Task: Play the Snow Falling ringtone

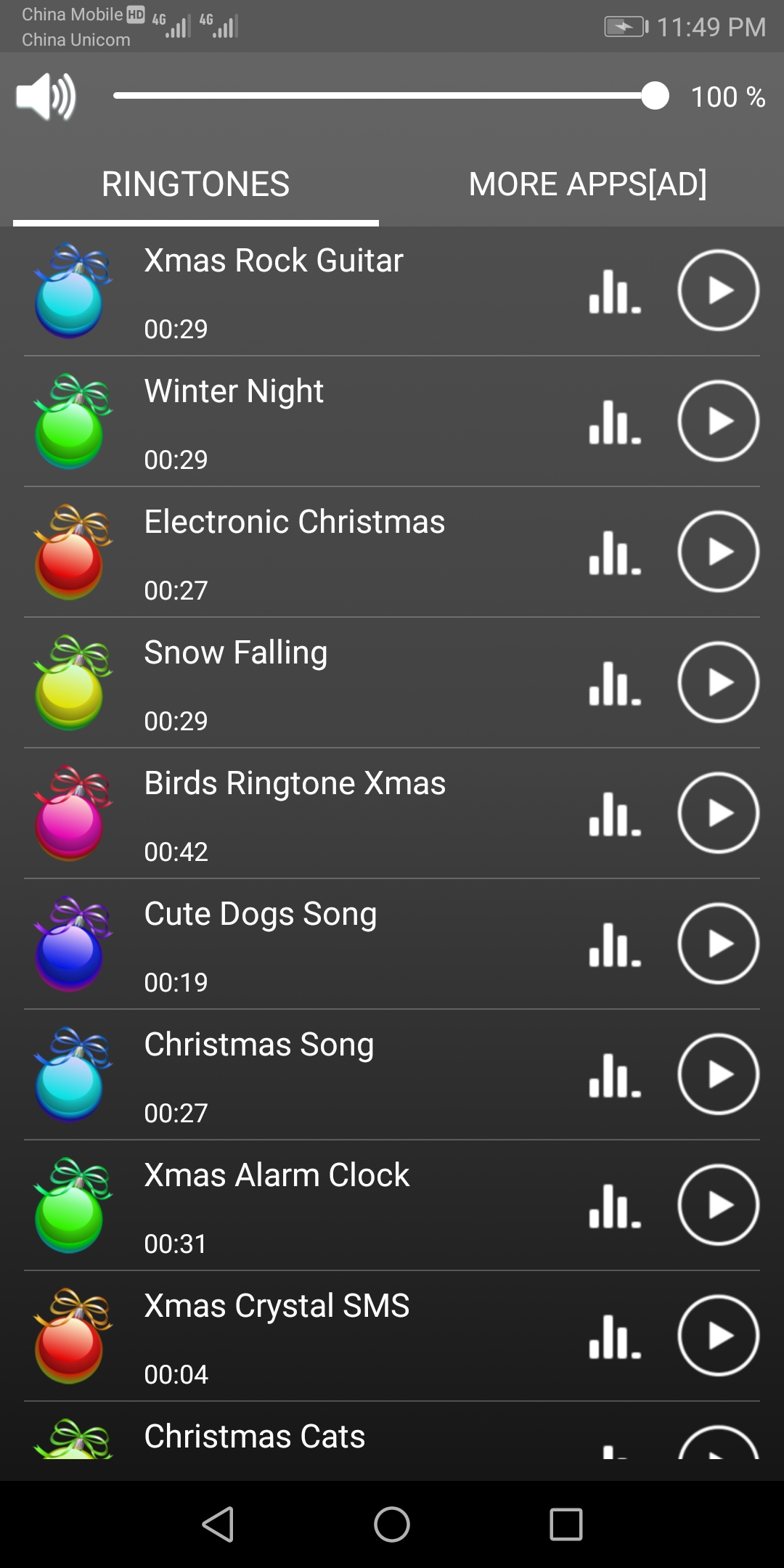Action: [x=718, y=682]
